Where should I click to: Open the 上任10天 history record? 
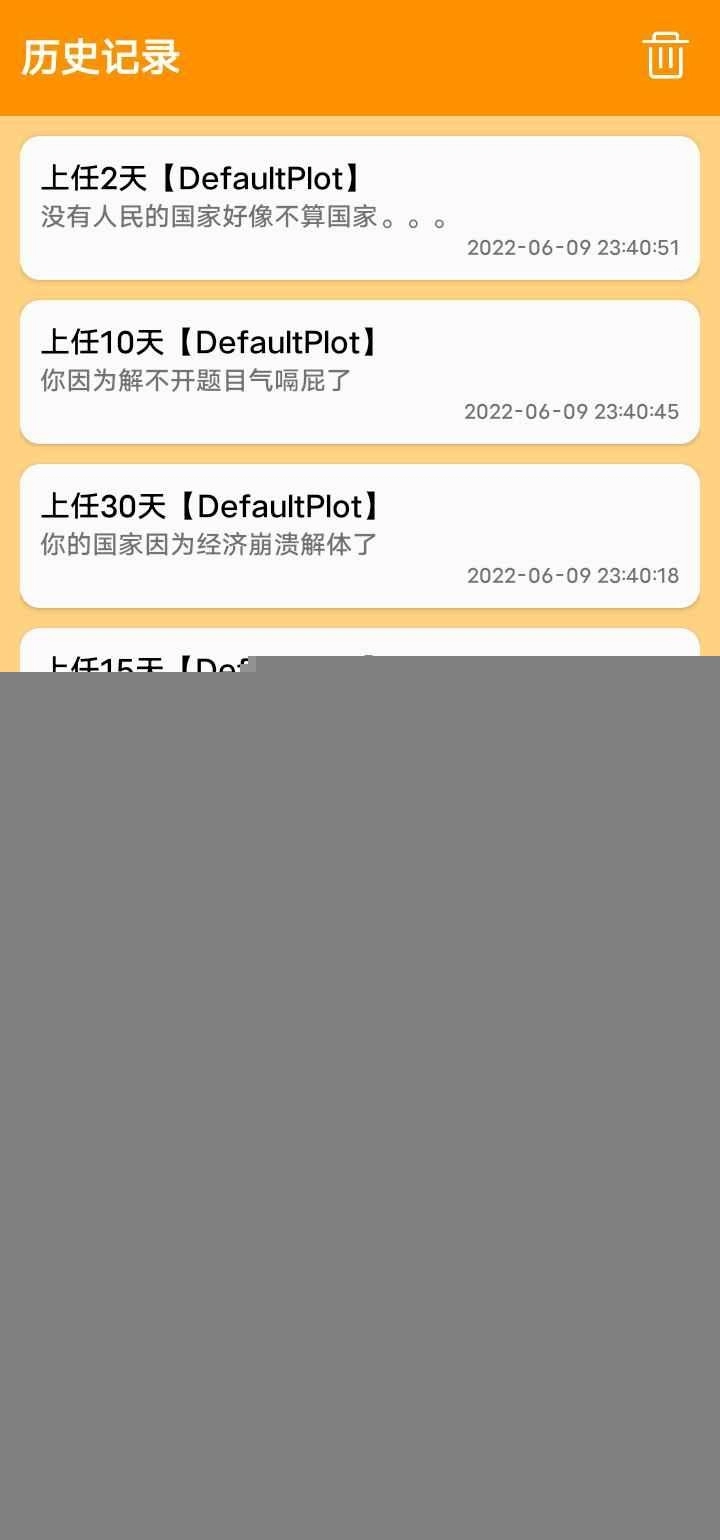point(359,372)
